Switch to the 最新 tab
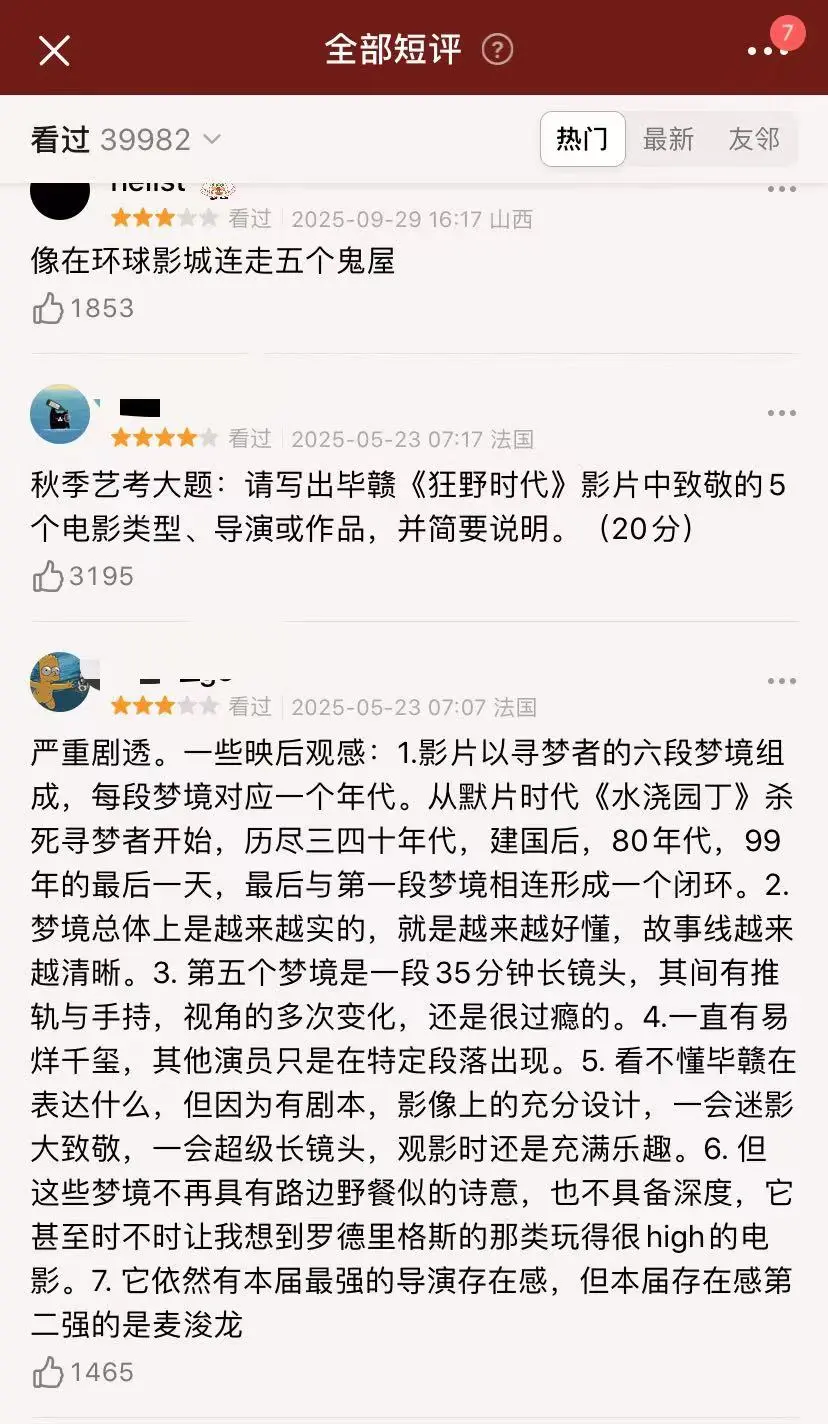This screenshot has height=1424, width=828. click(668, 139)
